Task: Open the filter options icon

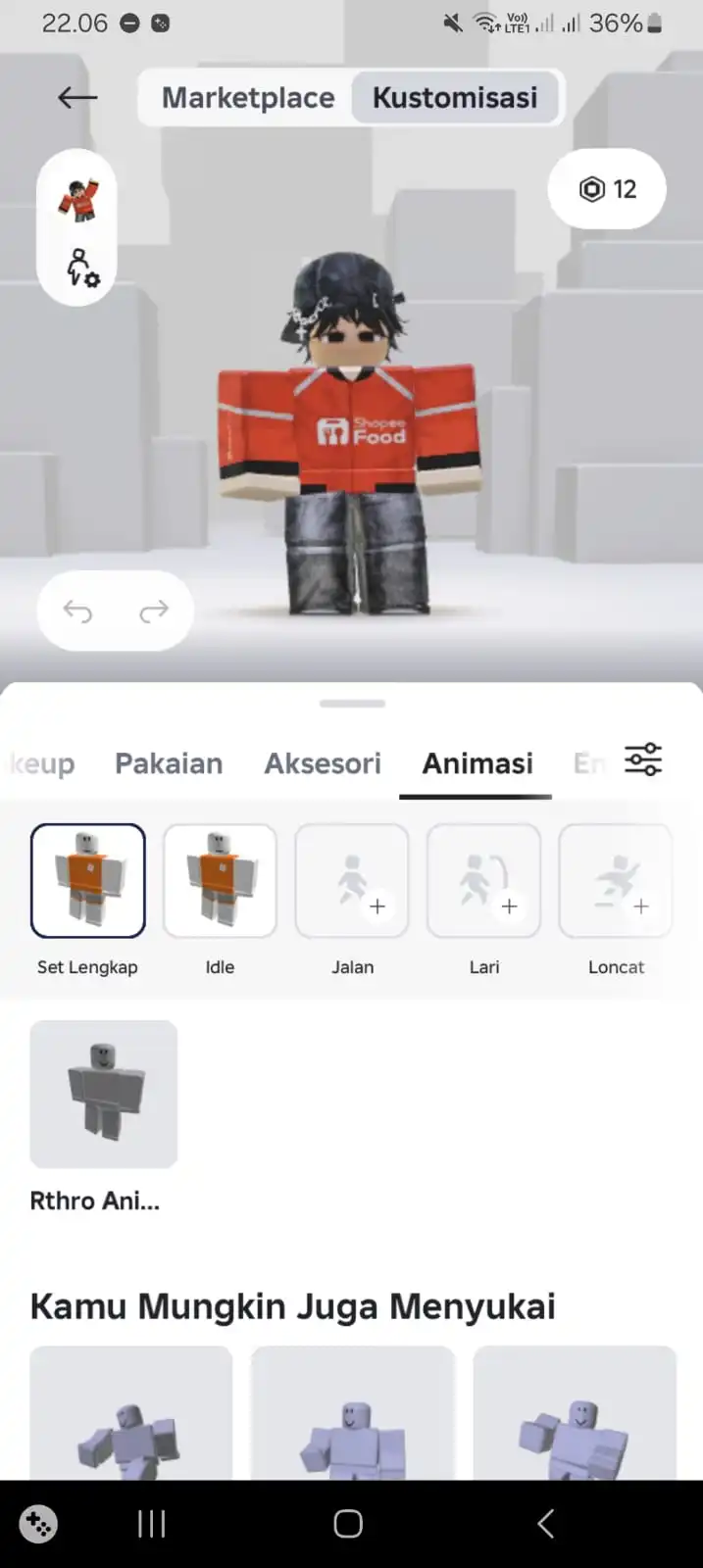Action: pyautogui.click(x=643, y=759)
